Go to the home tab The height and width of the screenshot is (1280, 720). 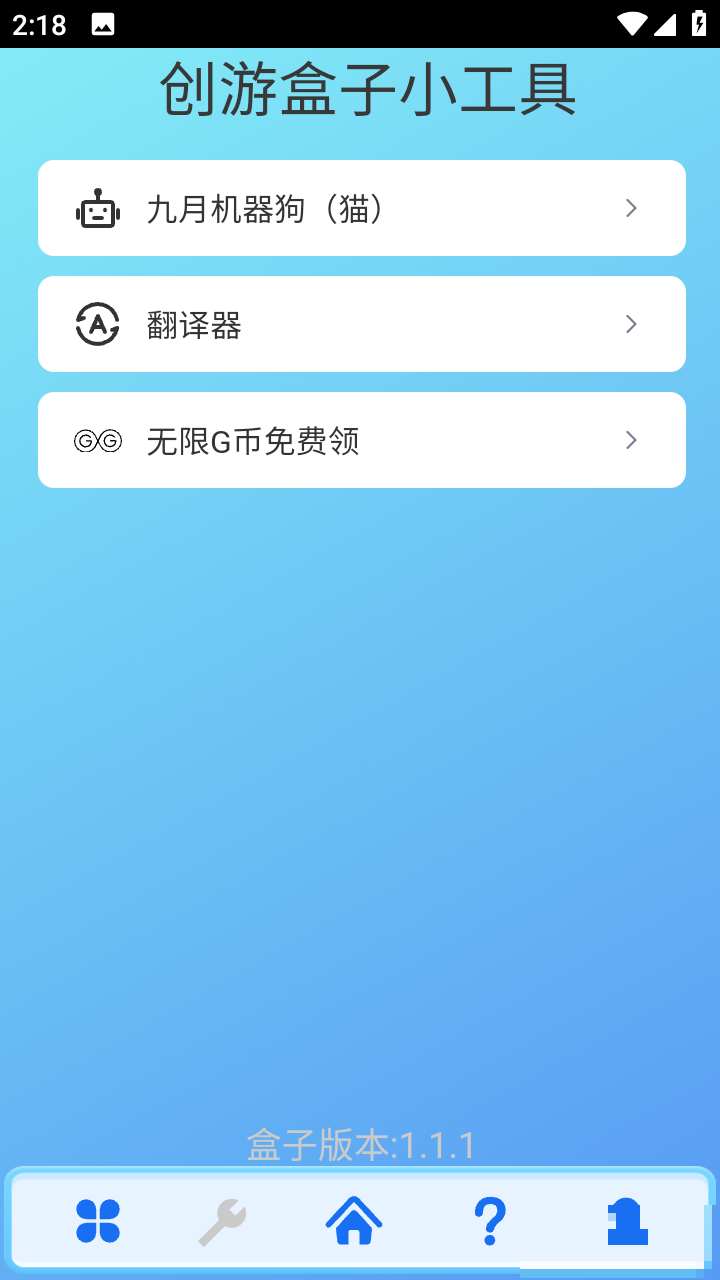coord(354,1221)
